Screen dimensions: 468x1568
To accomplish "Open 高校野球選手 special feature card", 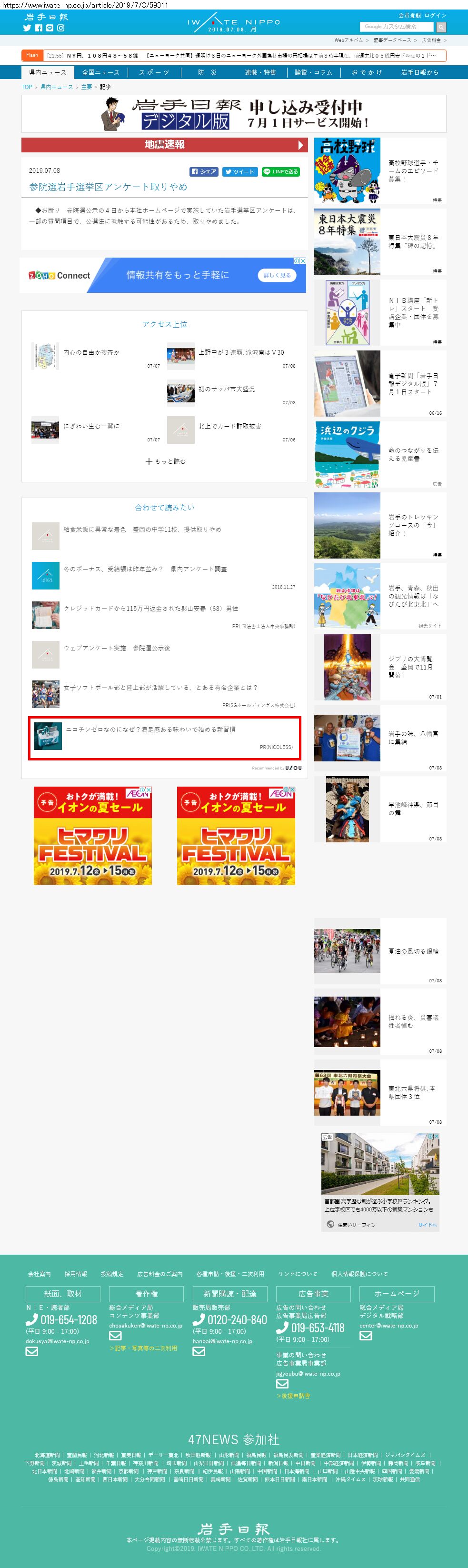I will click(x=380, y=171).
